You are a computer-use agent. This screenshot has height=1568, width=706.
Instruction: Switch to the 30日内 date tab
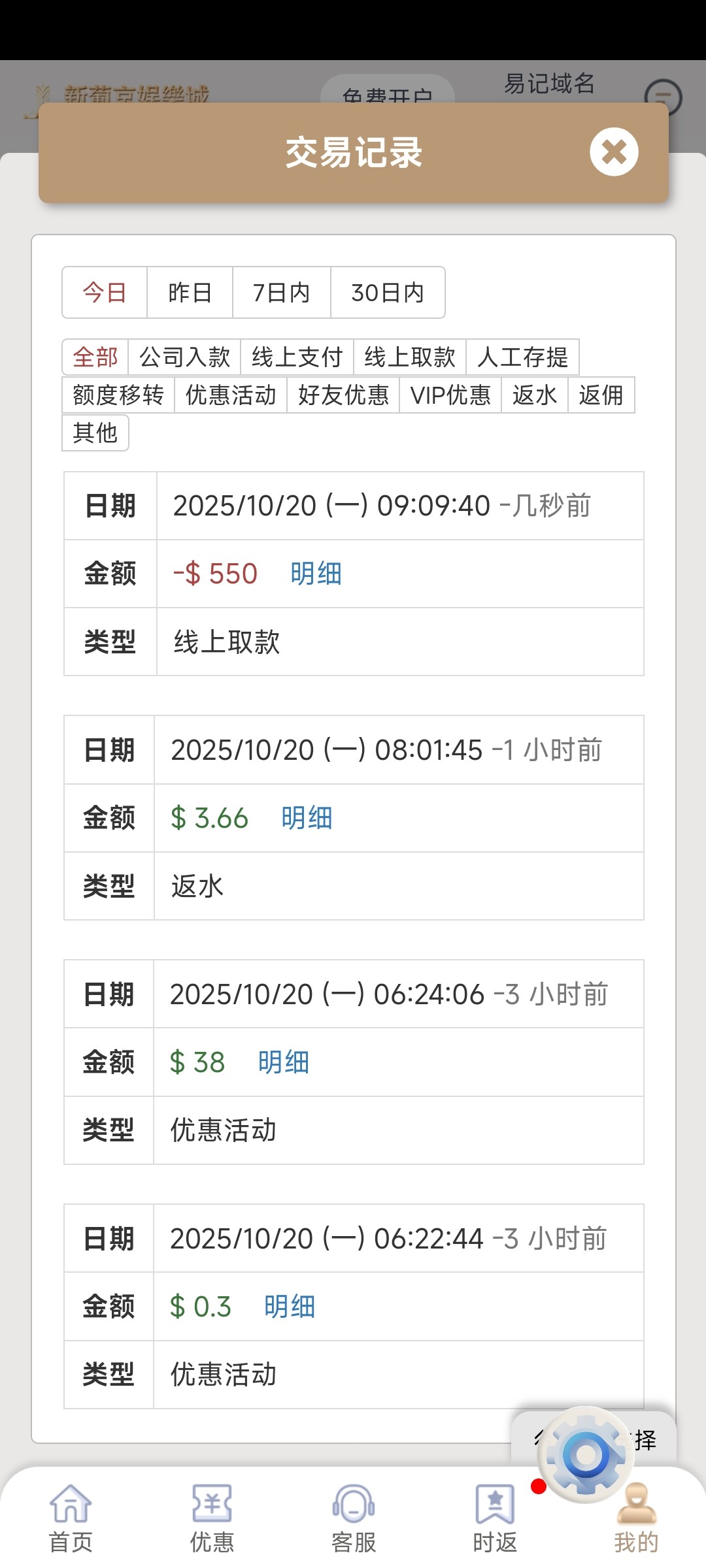[x=388, y=293]
